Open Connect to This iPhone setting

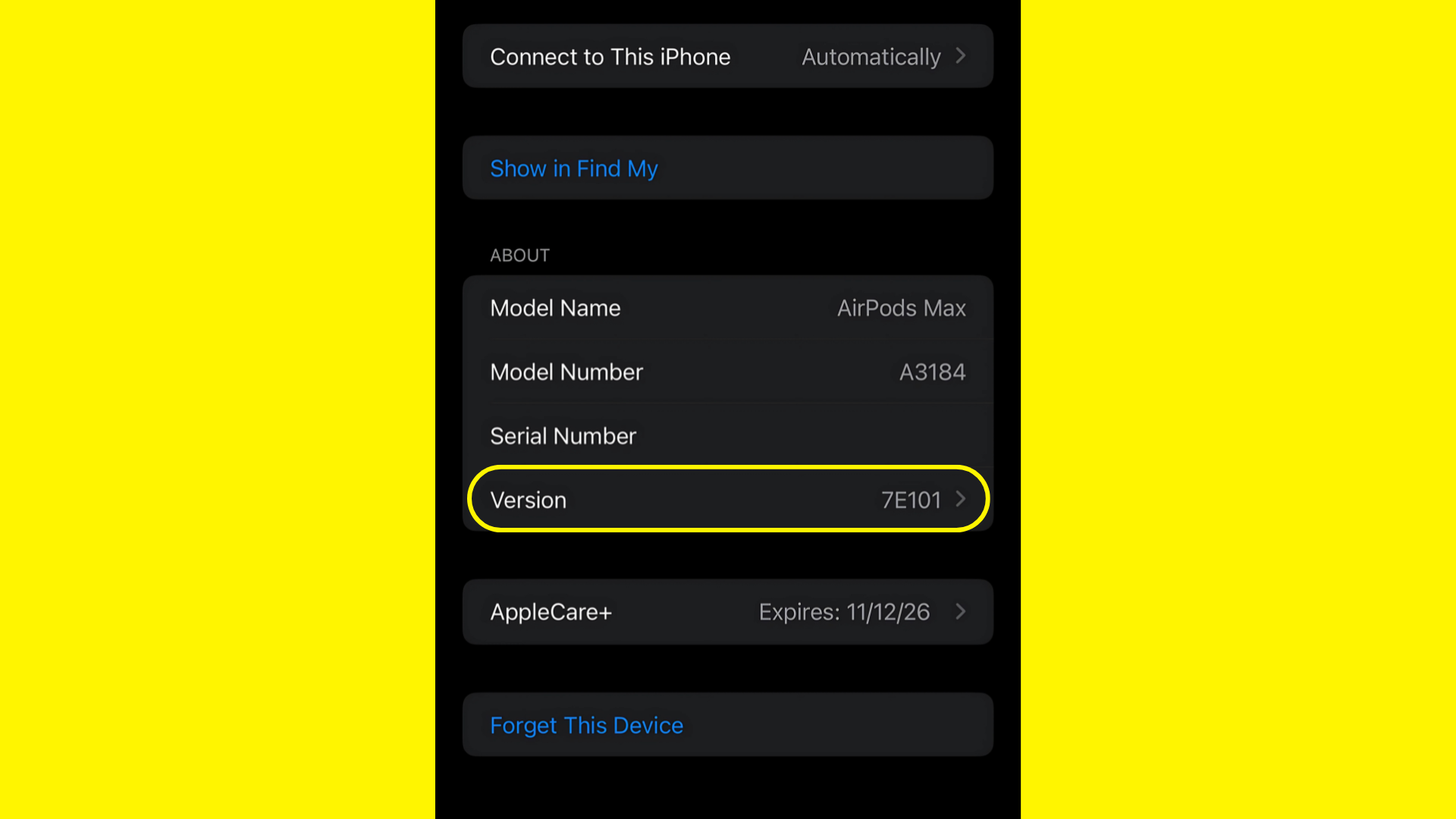point(727,57)
